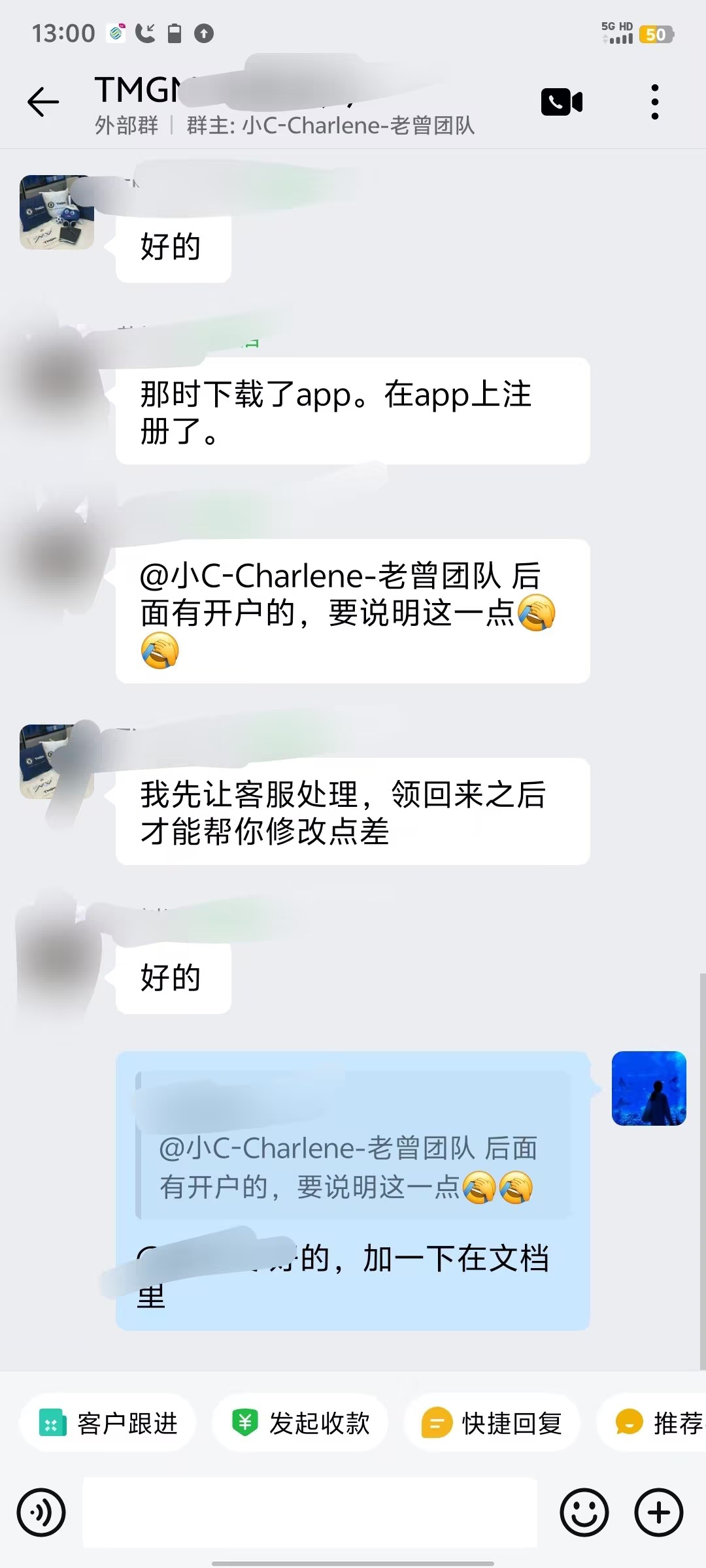Open the three-dot overflow menu

coord(654,103)
